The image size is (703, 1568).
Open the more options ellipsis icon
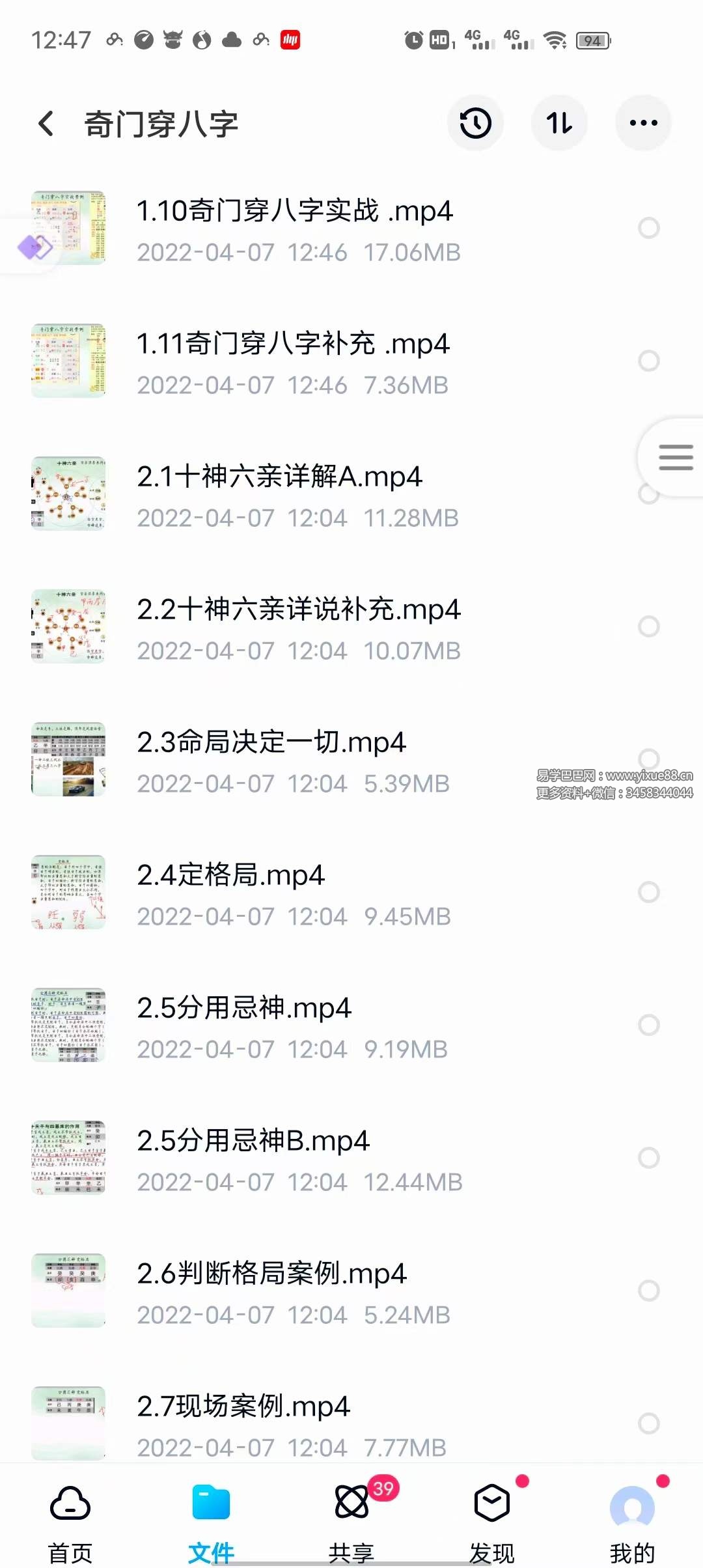tap(642, 122)
